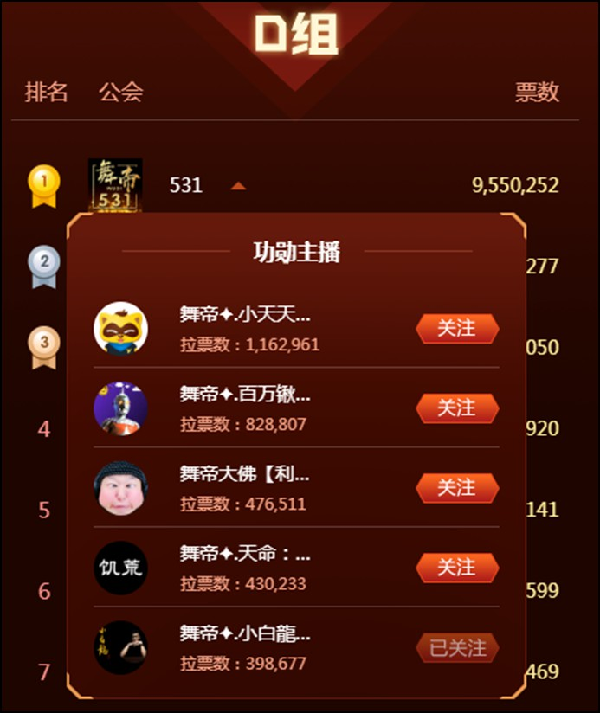The width and height of the screenshot is (600, 713).
Task: Open 舞帝大佛 streamer avatar
Action: click(121, 488)
